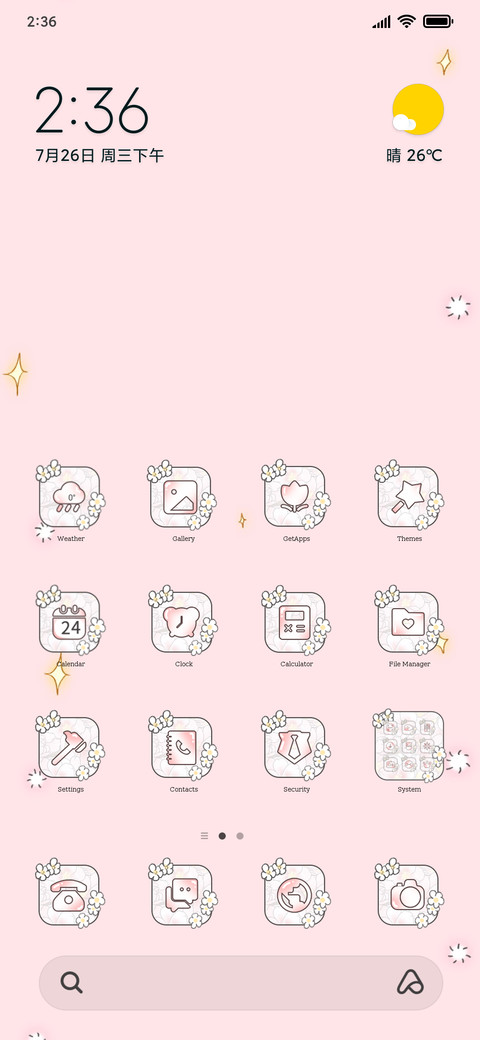Open the camera app in dock
This screenshot has height=1040, width=480.
coord(409,895)
